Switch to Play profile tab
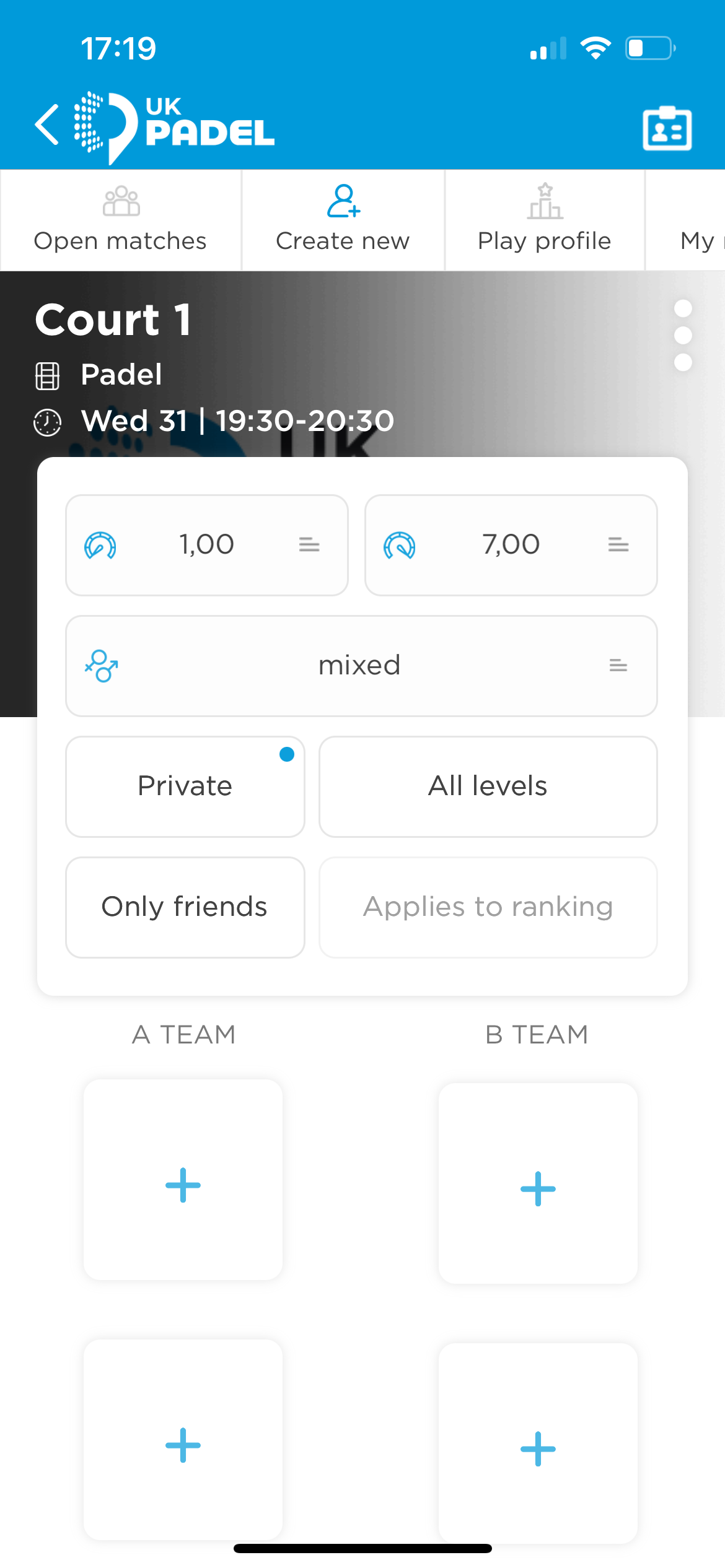The height and width of the screenshot is (1568, 725). pyautogui.click(x=544, y=220)
